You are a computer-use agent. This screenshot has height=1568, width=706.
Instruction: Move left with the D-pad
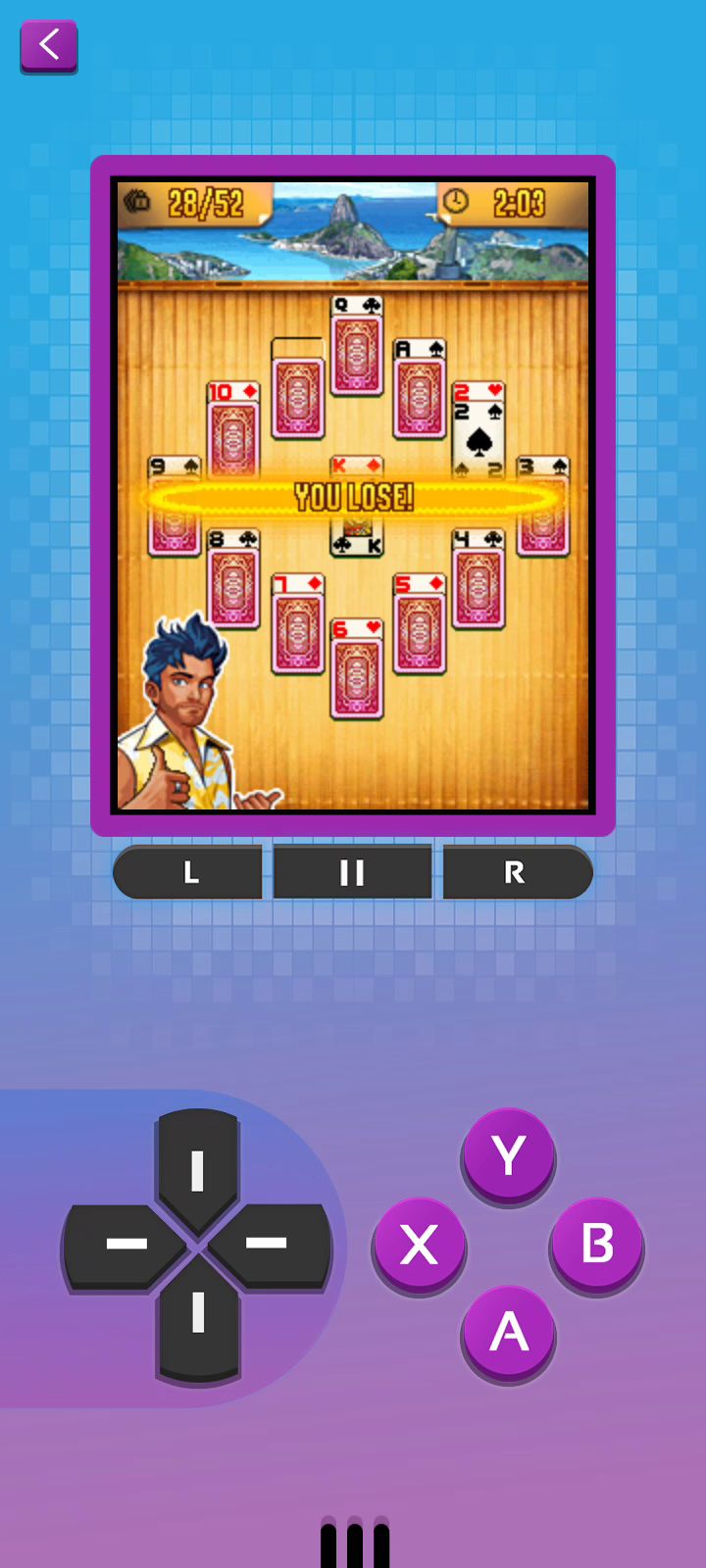click(x=125, y=1244)
